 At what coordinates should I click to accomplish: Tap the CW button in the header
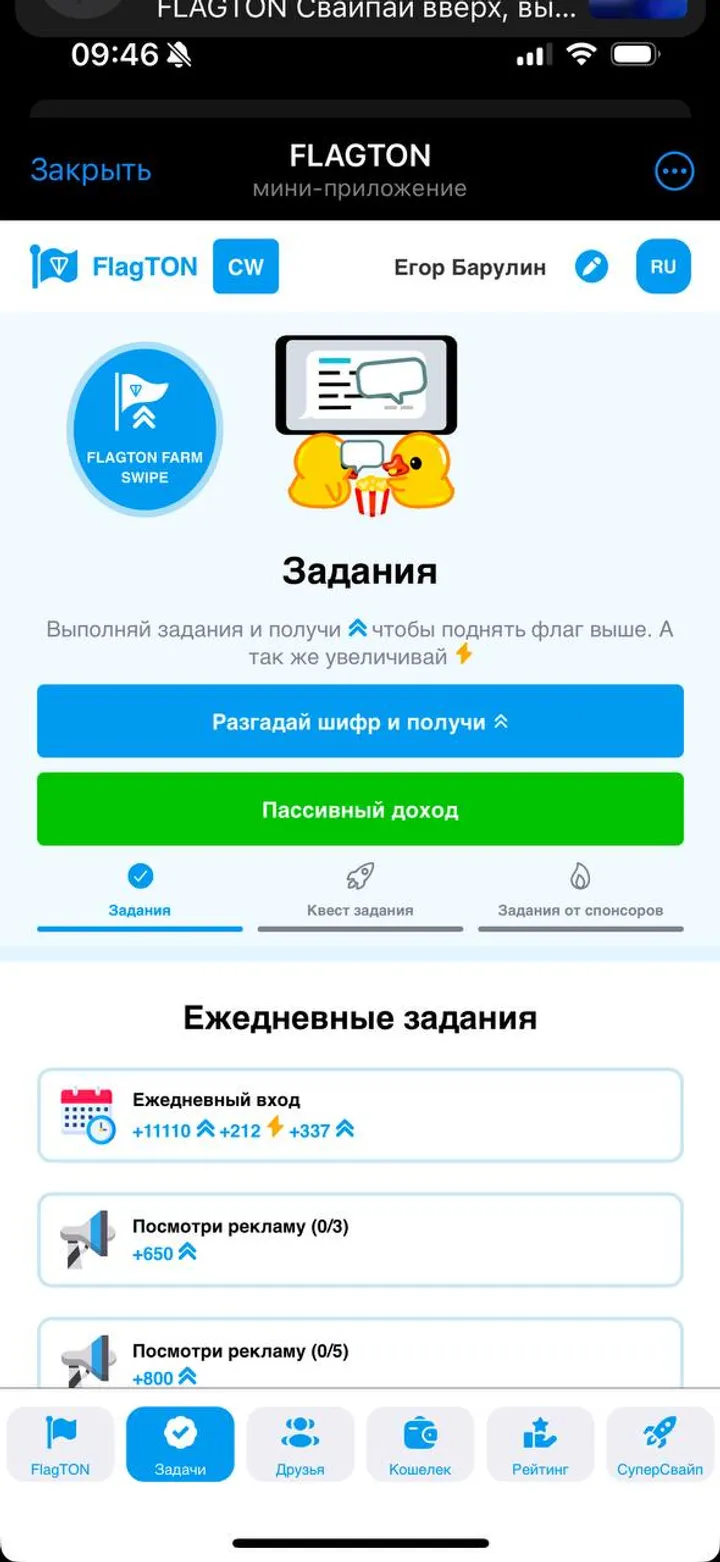[x=246, y=267]
